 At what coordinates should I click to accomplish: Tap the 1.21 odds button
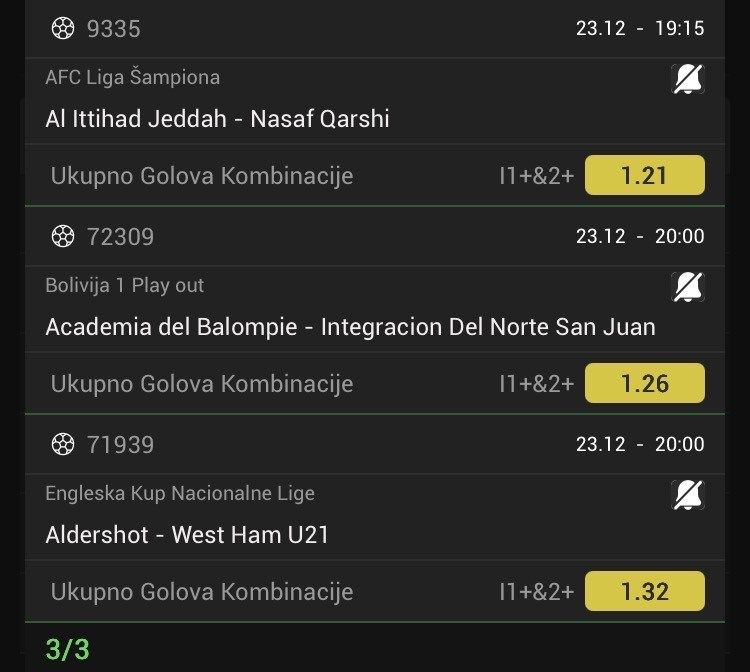pos(644,176)
